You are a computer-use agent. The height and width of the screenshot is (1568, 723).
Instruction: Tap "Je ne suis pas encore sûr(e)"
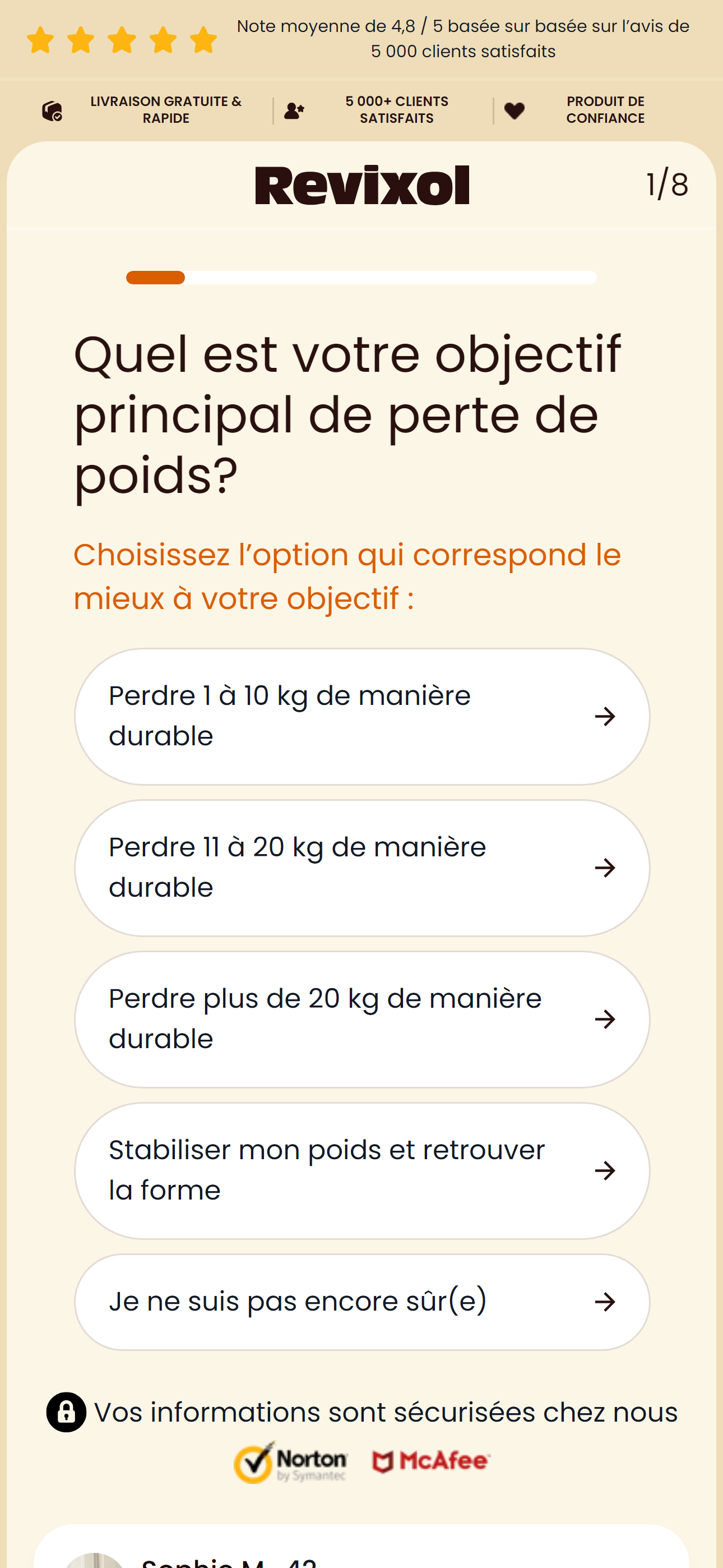tap(361, 1302)
